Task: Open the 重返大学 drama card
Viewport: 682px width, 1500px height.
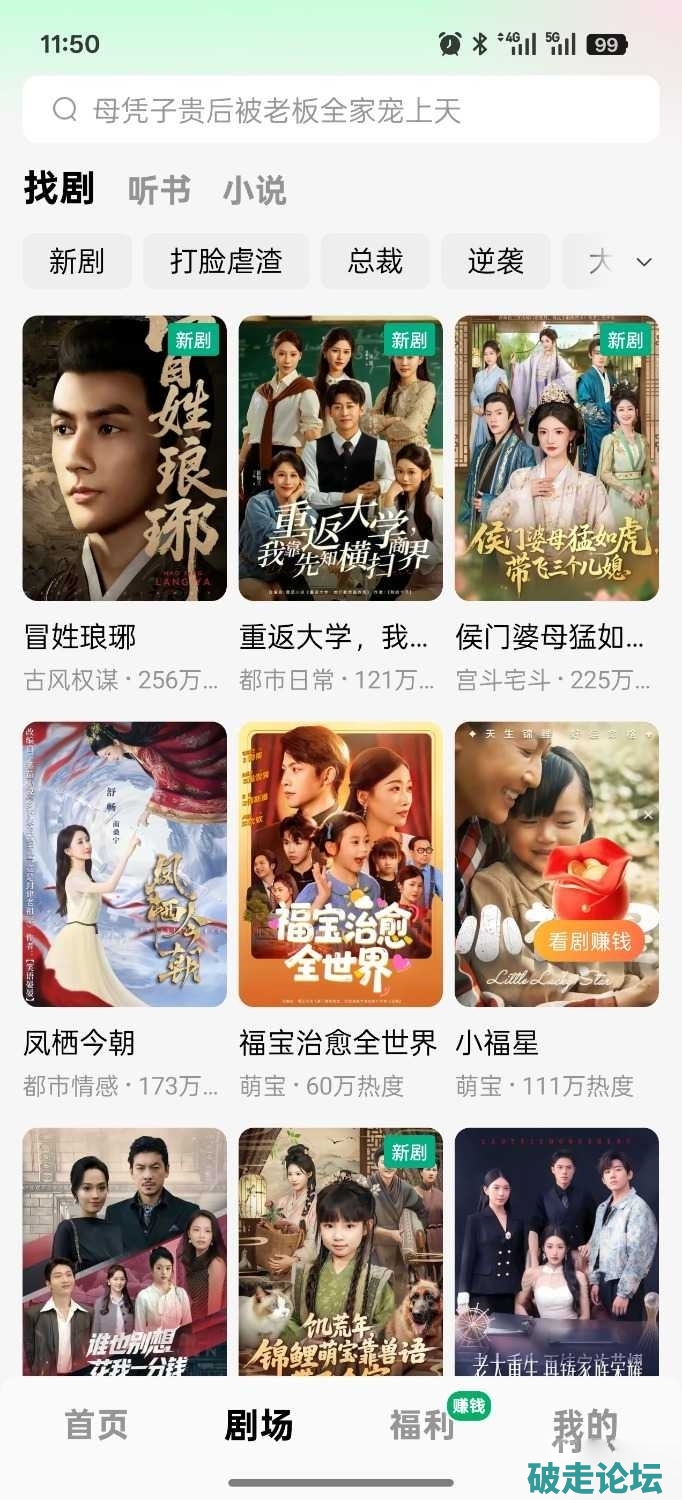Action: click(x=340, y=458)
